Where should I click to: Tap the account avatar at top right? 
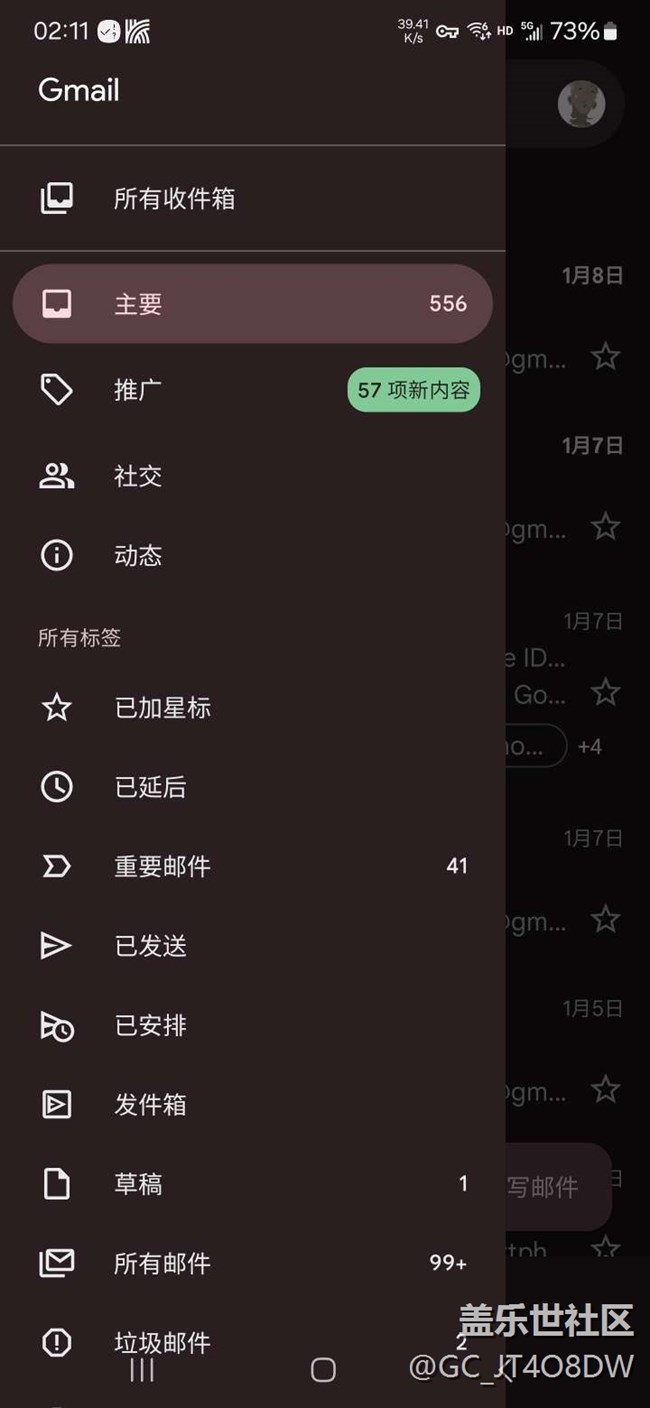(x=581, y=104)
